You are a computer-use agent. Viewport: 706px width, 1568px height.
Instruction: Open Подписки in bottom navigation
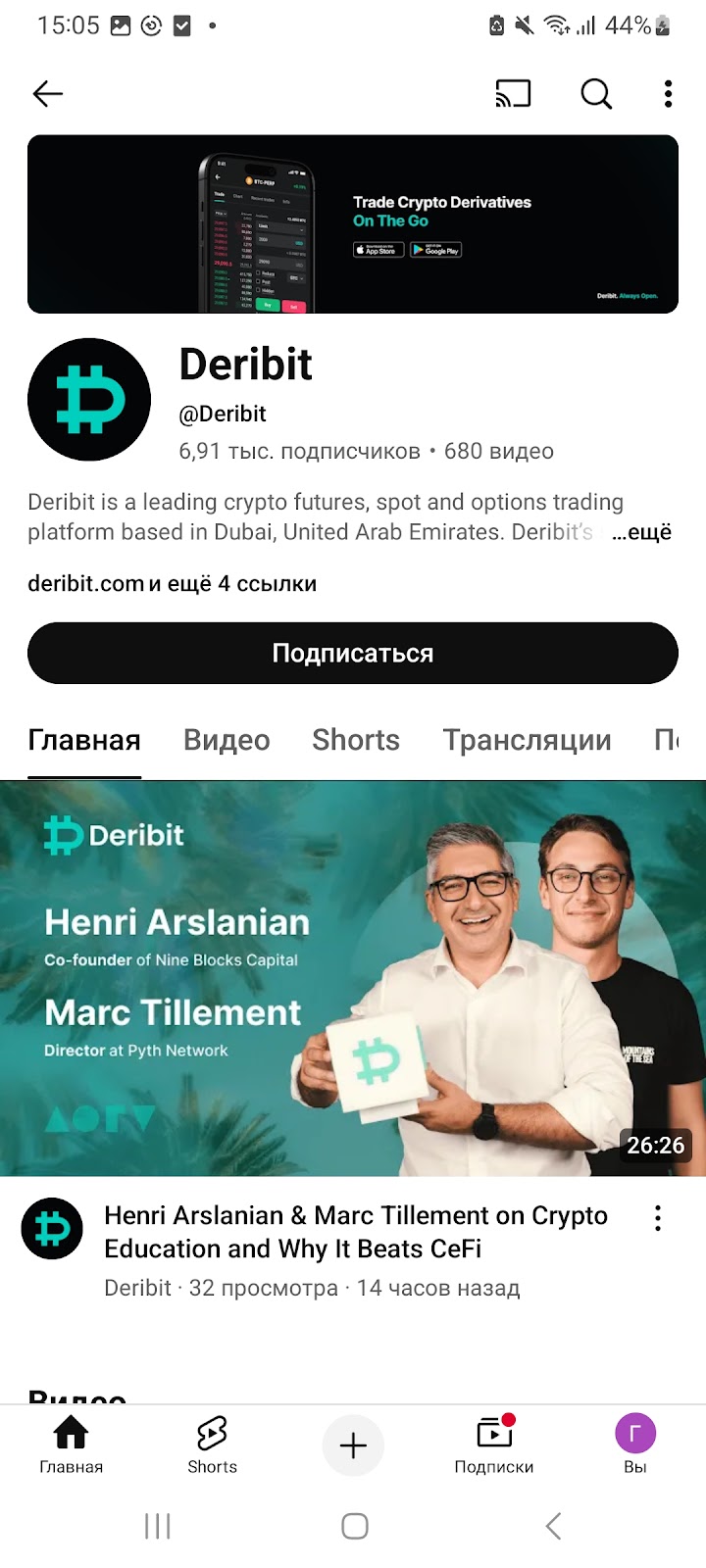pyautogui.click(x=494, y=1445)
